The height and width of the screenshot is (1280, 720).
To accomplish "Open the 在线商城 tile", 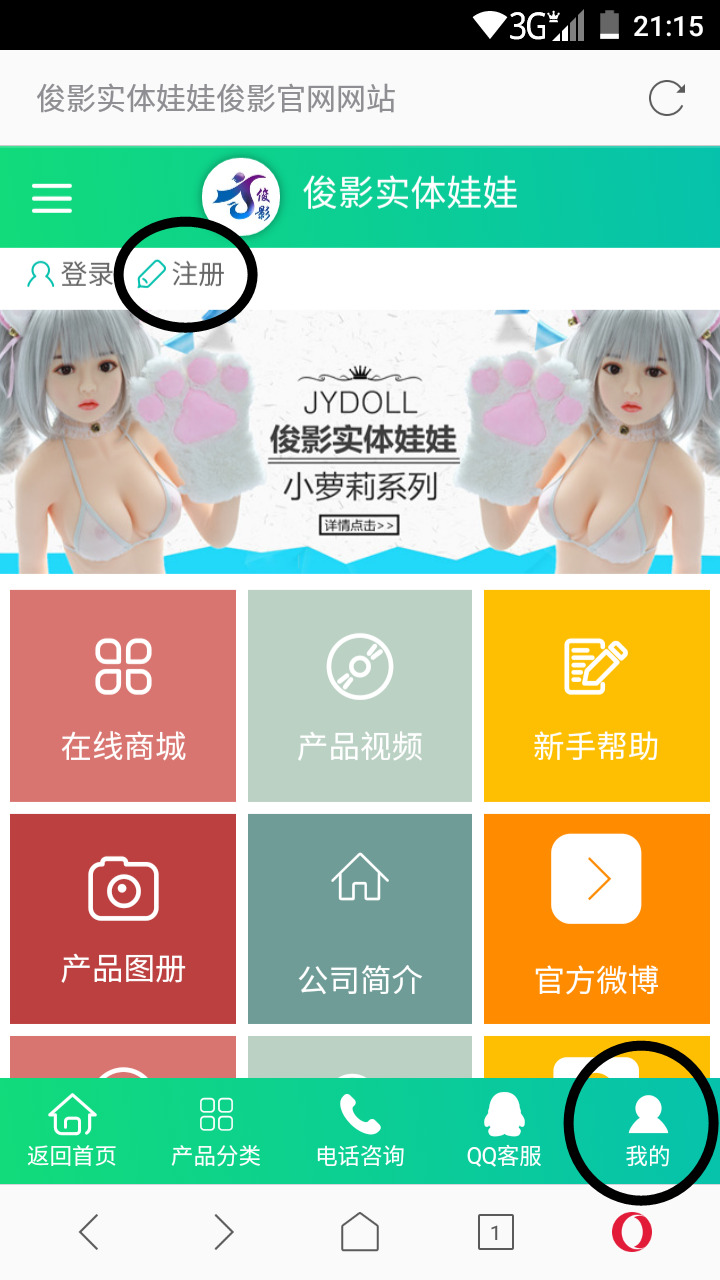I will pos(123,695).
